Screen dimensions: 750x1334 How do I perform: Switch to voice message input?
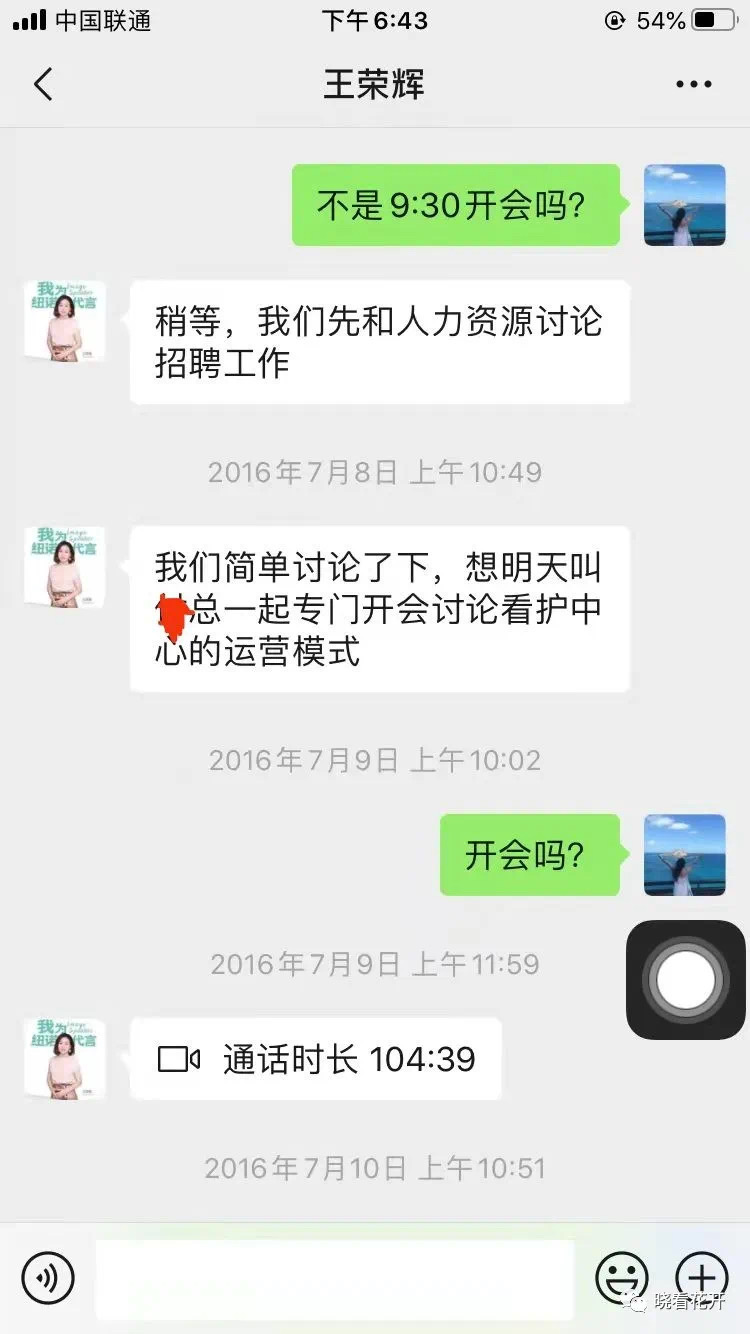(48, 1277)
